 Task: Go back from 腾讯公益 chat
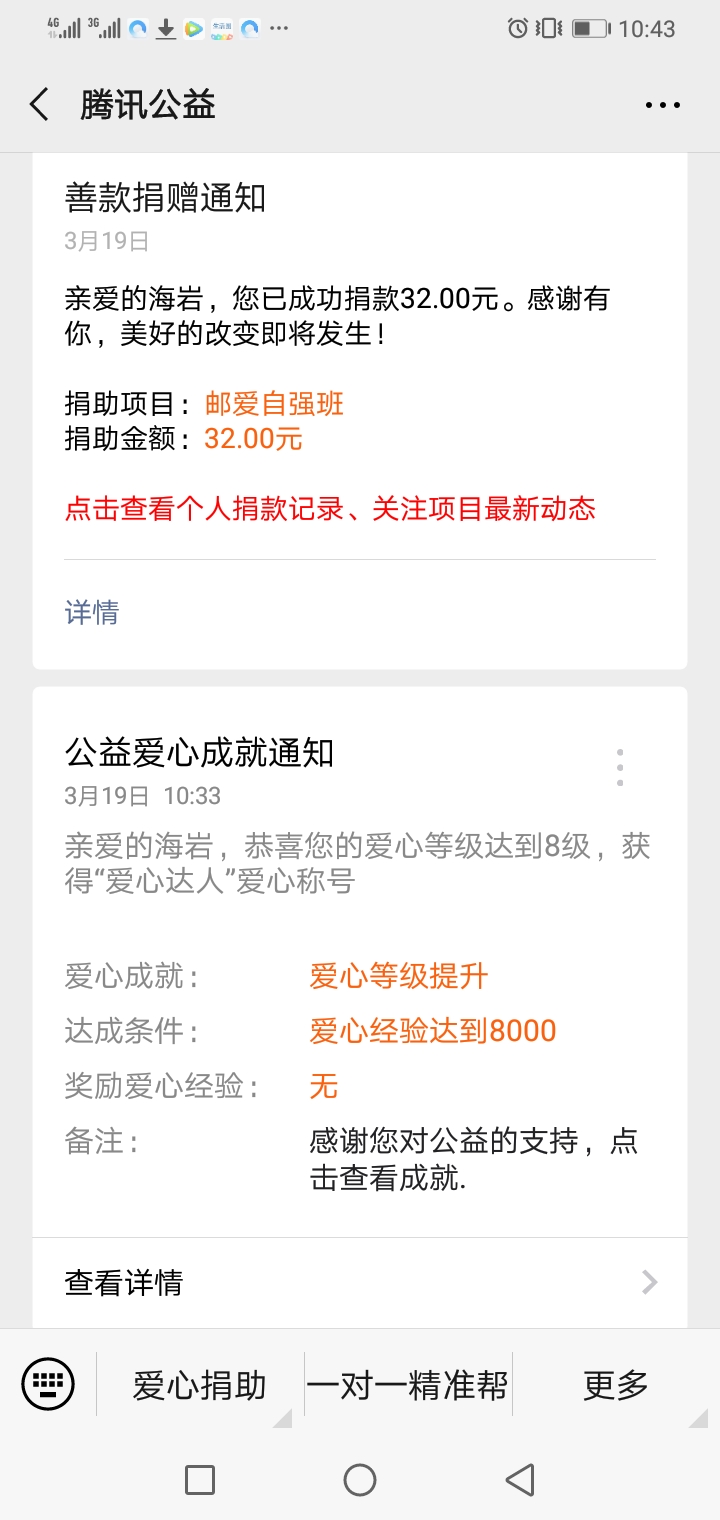point(40,105)
